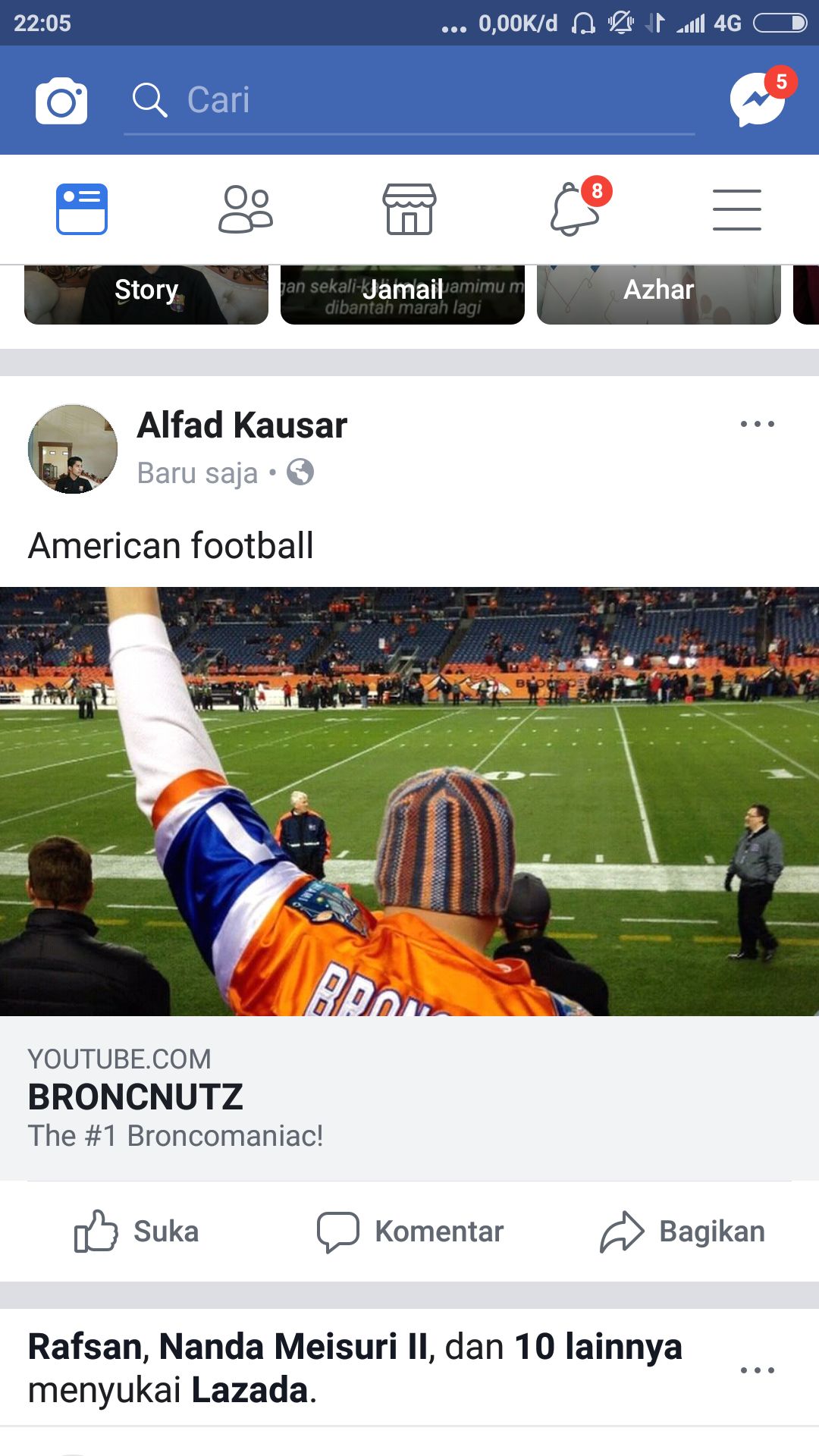Screen dimensions: 819x1456
Task: Open Messenger chats
Action: tap(758, 101)
